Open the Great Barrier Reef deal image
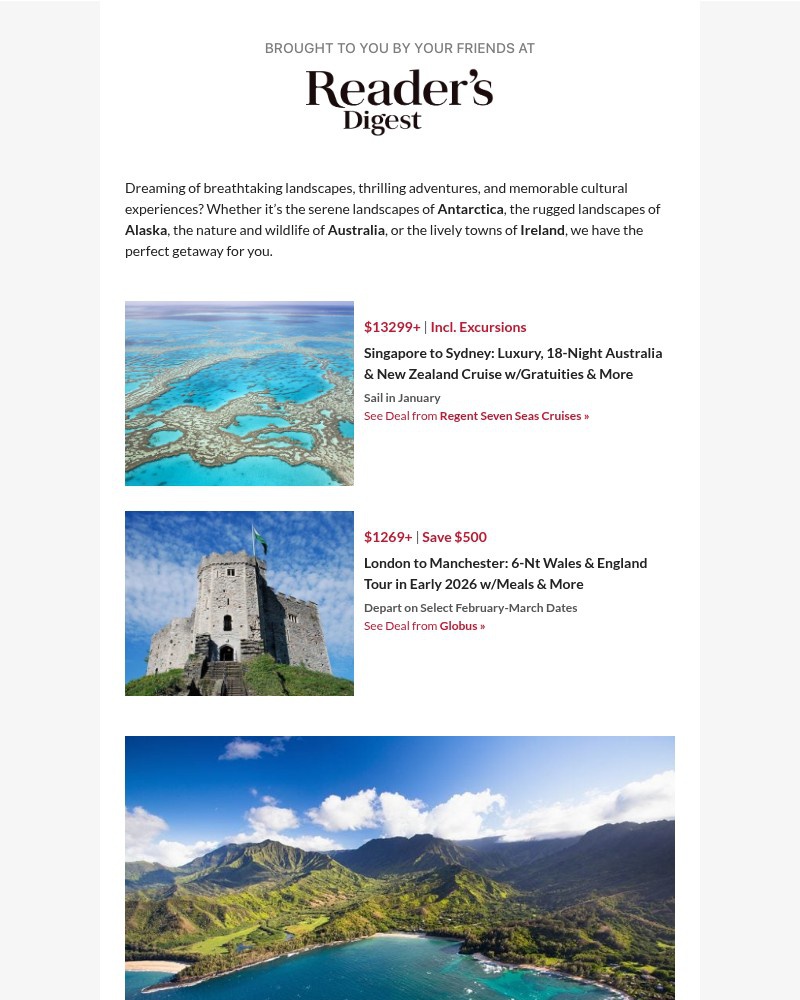 coord(239,393)
